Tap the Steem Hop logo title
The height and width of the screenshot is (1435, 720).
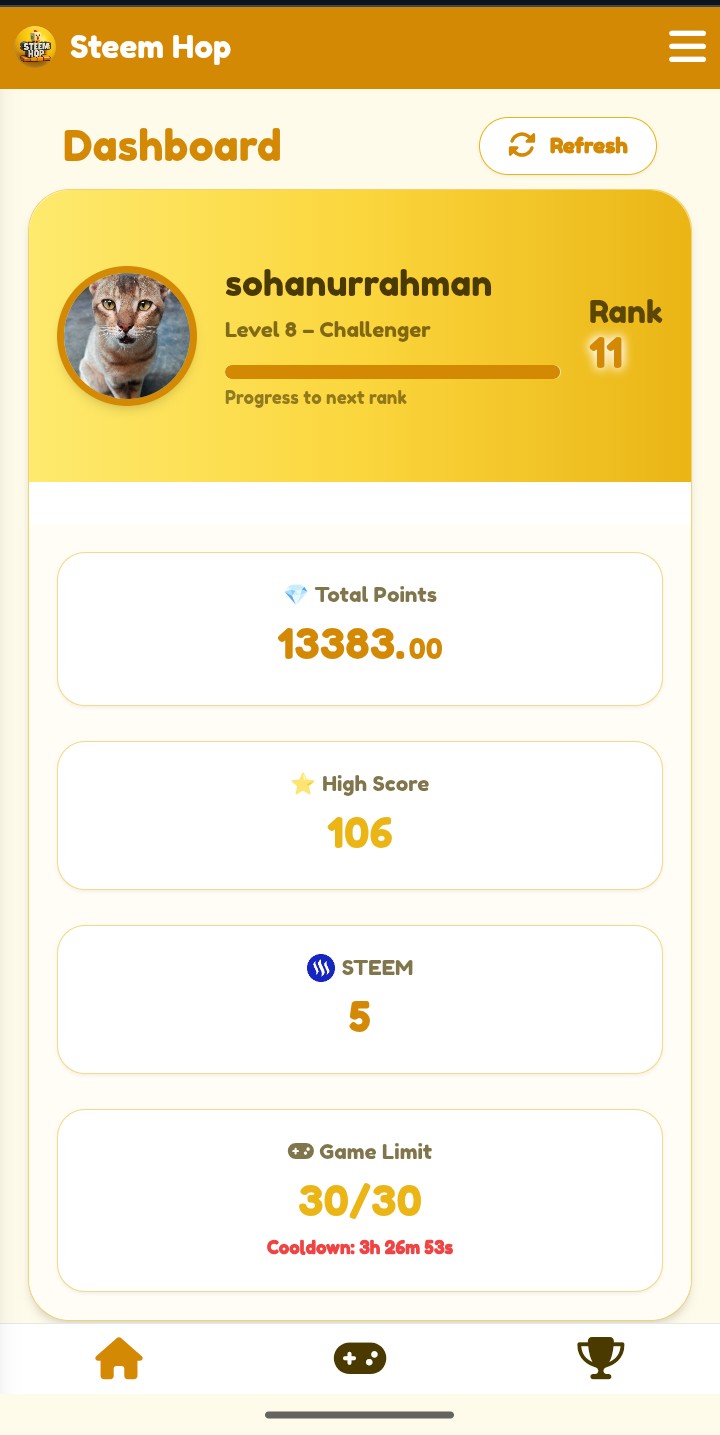tap(123, 47)
